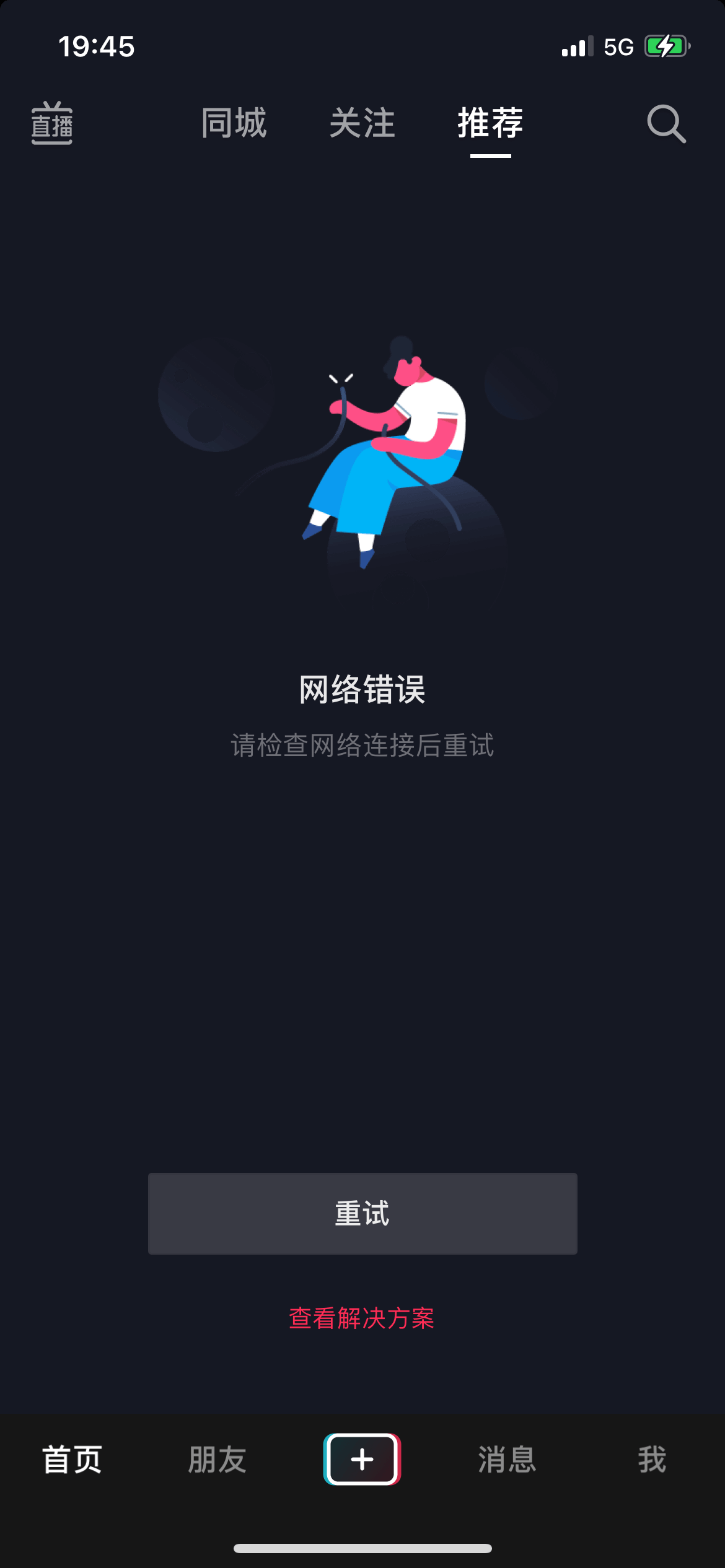Open the 直播 live icon
Viewport: 725px width, 1568px height.
click(x=52, y=123)
